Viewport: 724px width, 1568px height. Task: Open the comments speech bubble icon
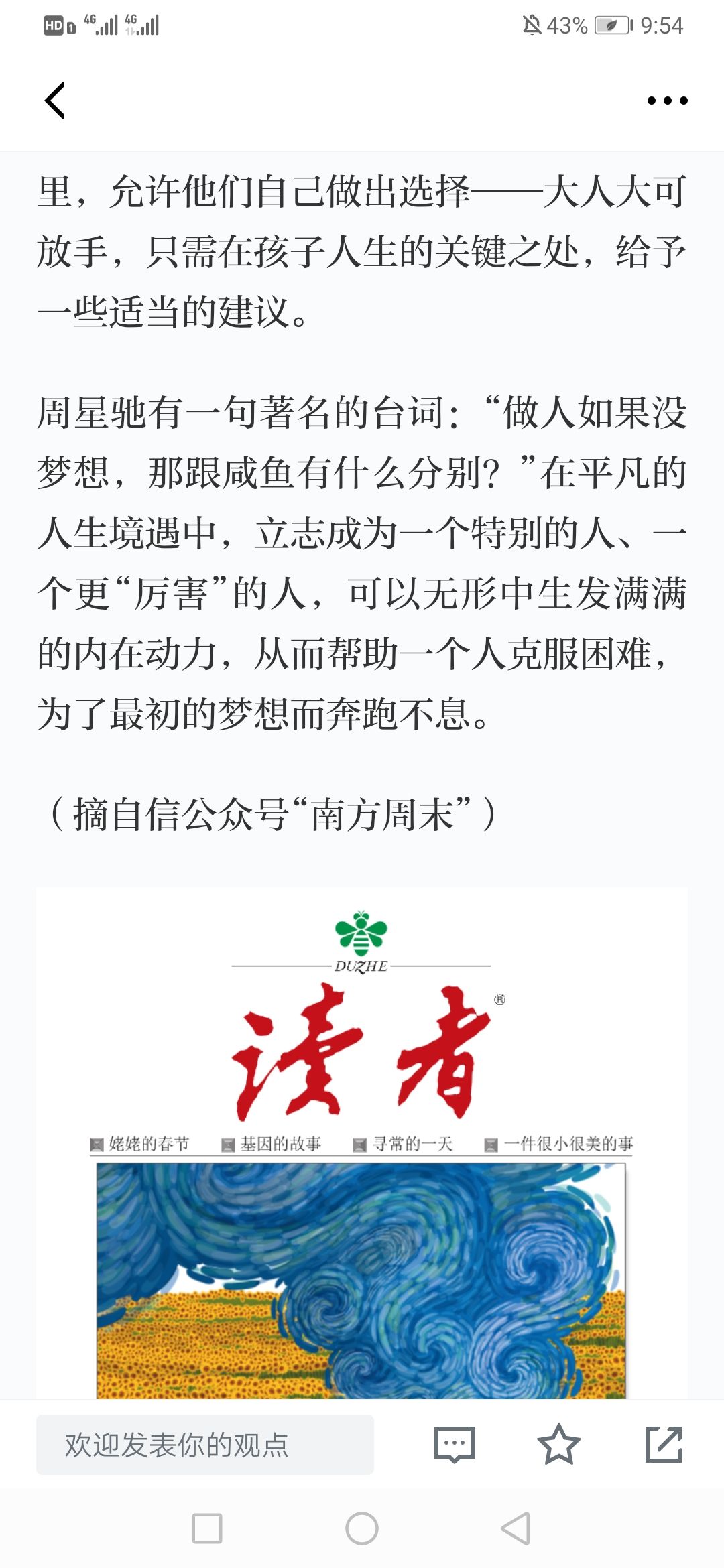[455, 1445]
